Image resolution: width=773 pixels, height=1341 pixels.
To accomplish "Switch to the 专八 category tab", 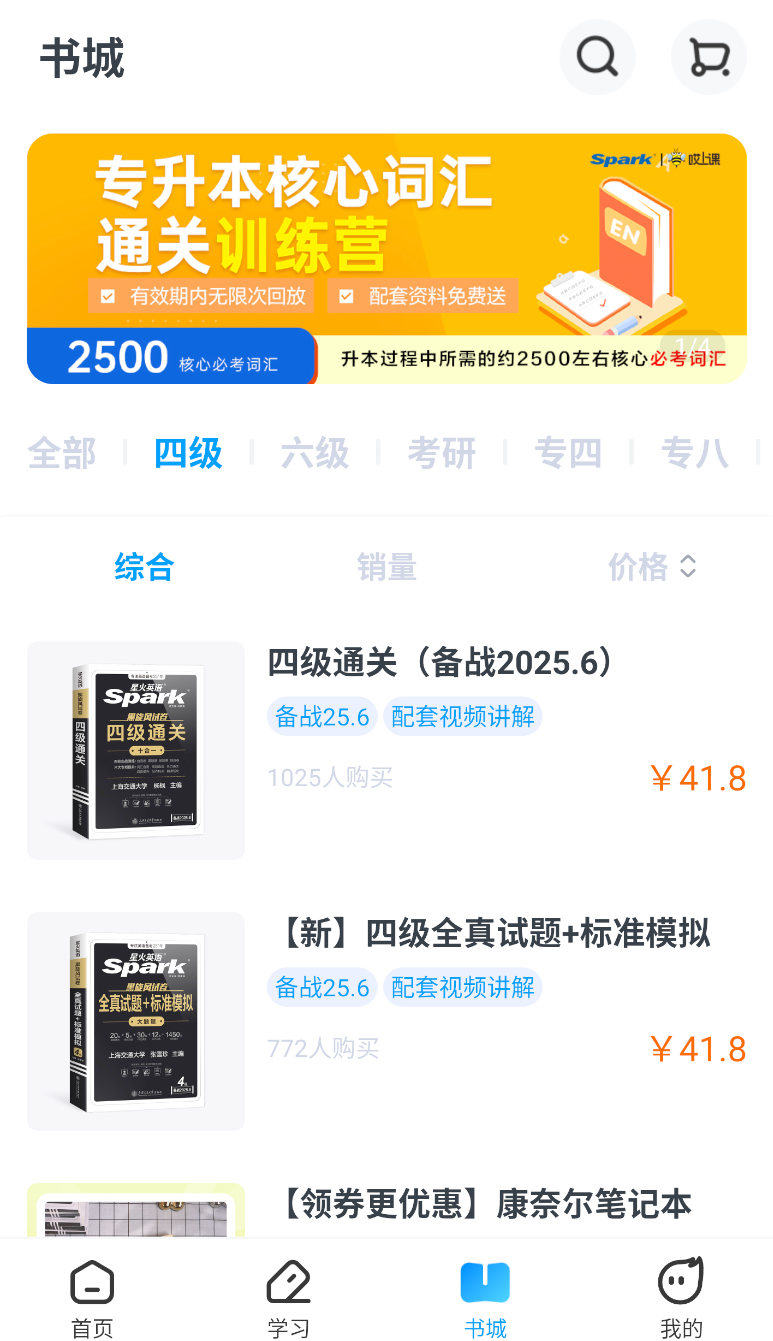I will point(694,454).
